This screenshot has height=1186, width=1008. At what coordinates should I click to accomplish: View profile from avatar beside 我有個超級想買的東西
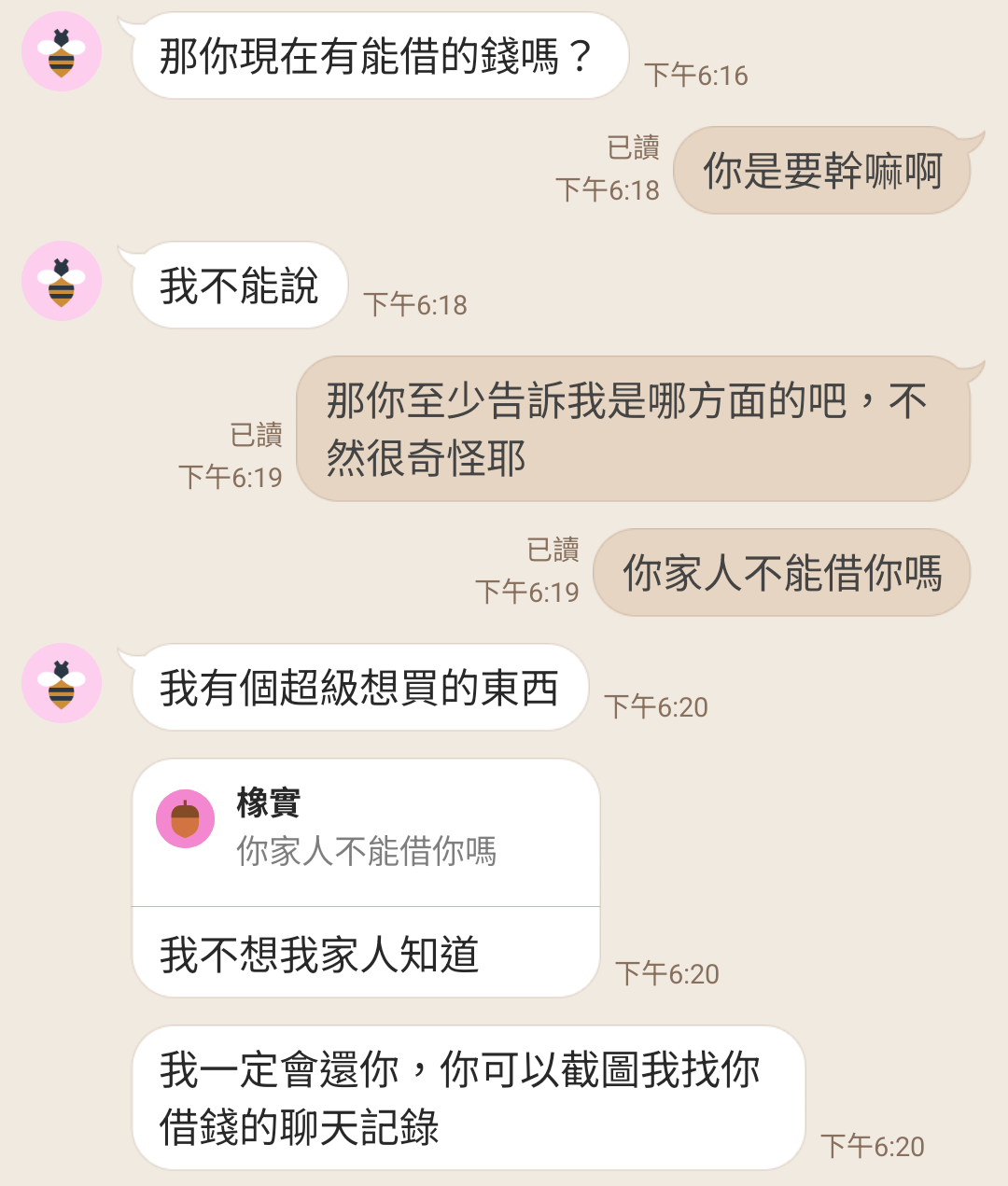click(x=62, y=683)
